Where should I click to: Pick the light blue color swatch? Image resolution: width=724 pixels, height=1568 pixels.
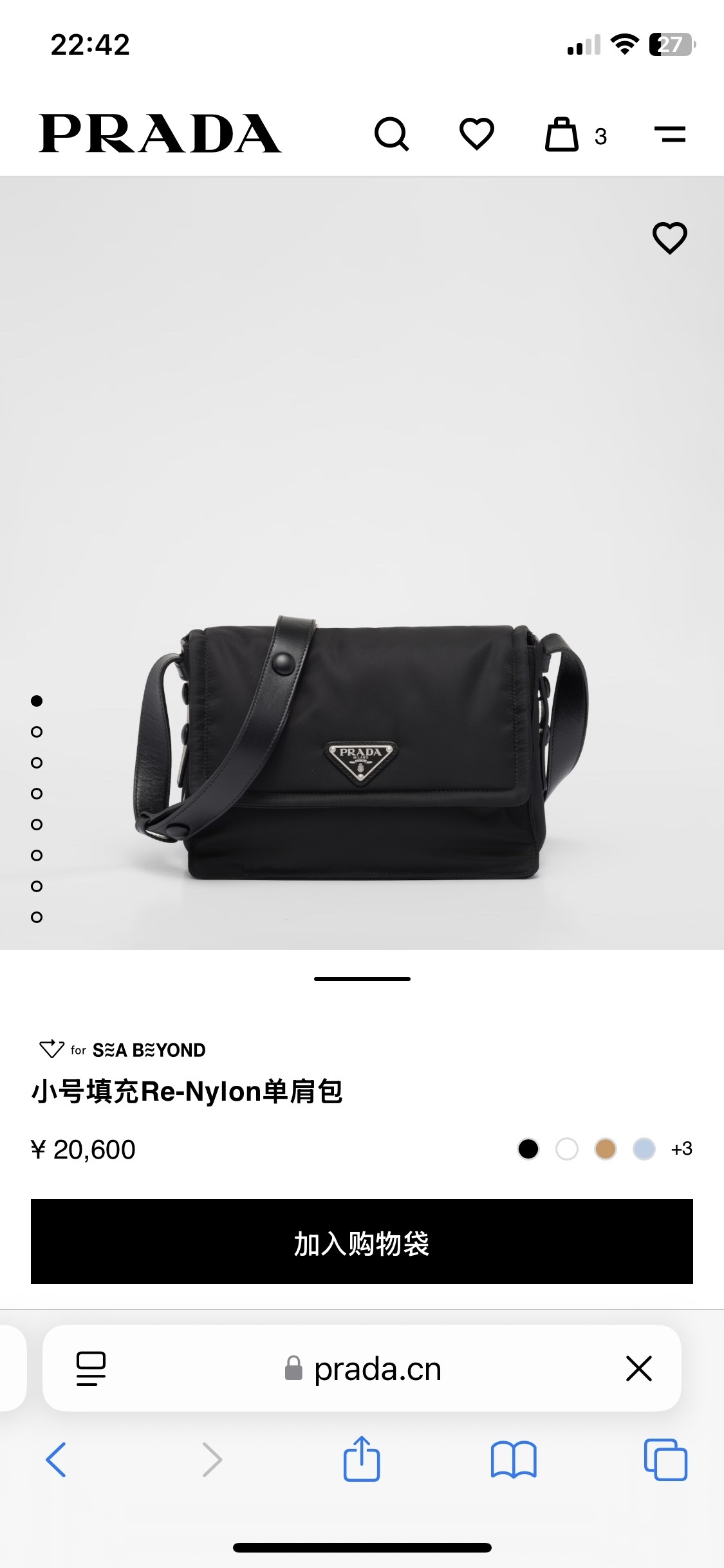[644, 1149]
